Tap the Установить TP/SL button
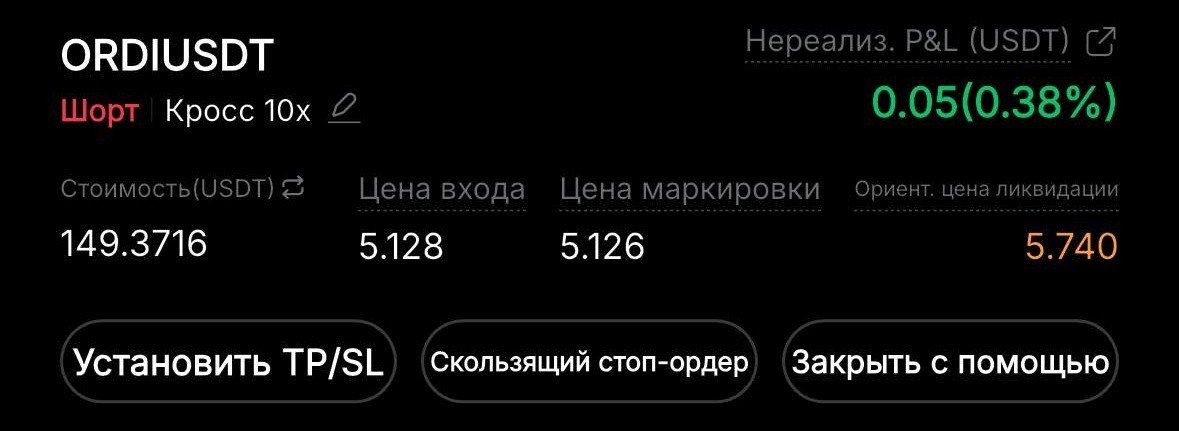Image resolution: width=1179 pixels, height=431 pixels. tap(229, 362)
